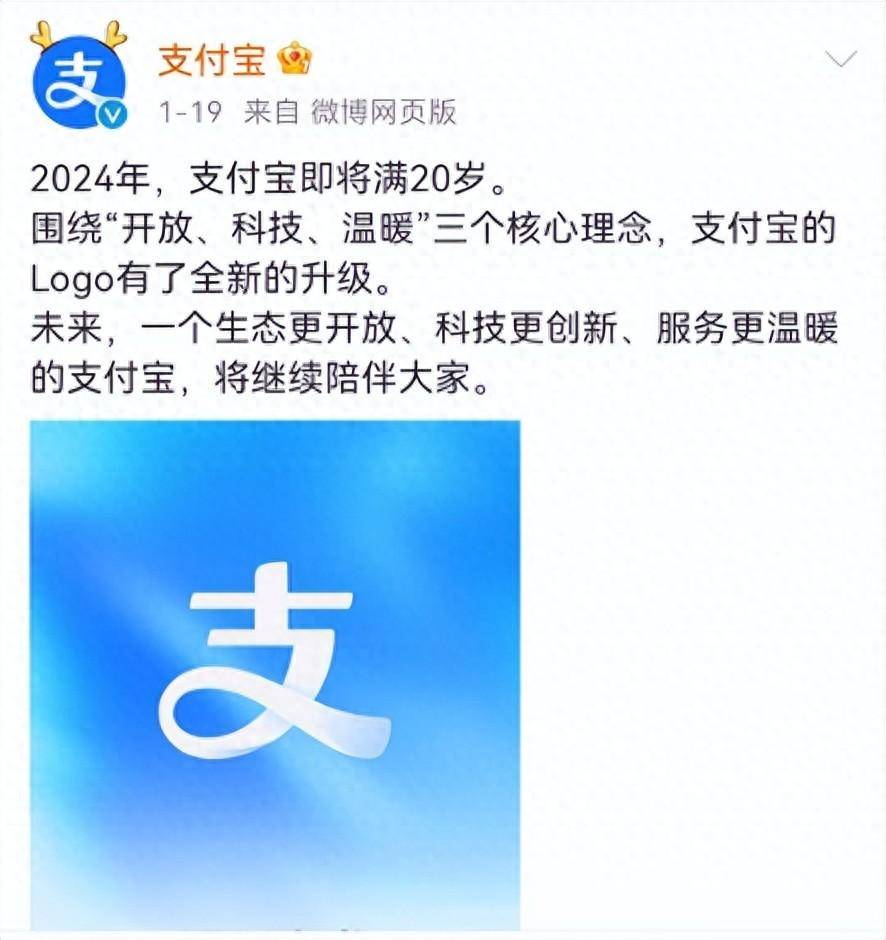
Task: Open the 支付宝 account name link
Action: coord(212,60)
